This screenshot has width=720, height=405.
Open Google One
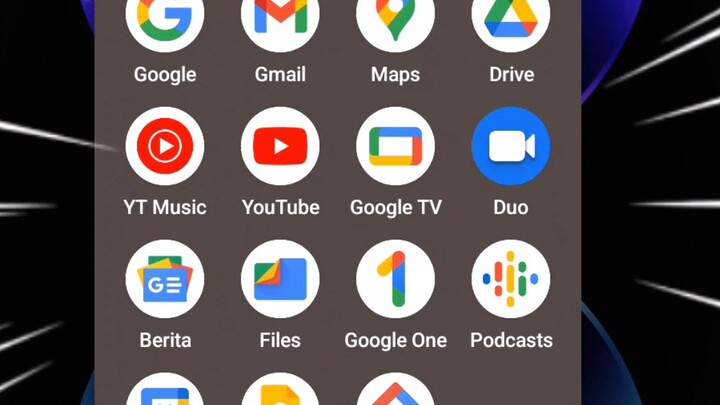pos(395,280)
